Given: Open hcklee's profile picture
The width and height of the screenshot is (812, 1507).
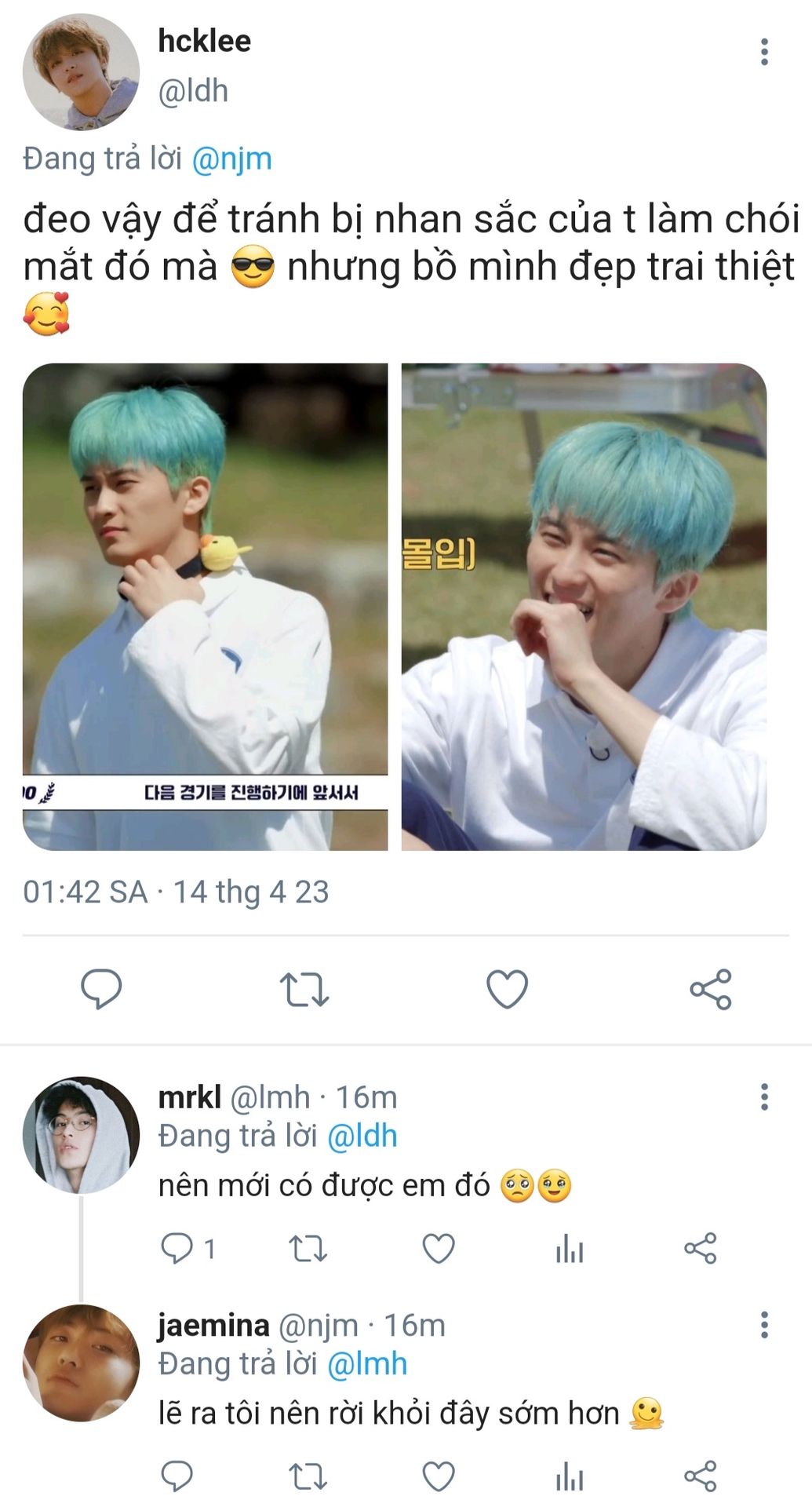Looking at the screenshot, I should point(81,72).
